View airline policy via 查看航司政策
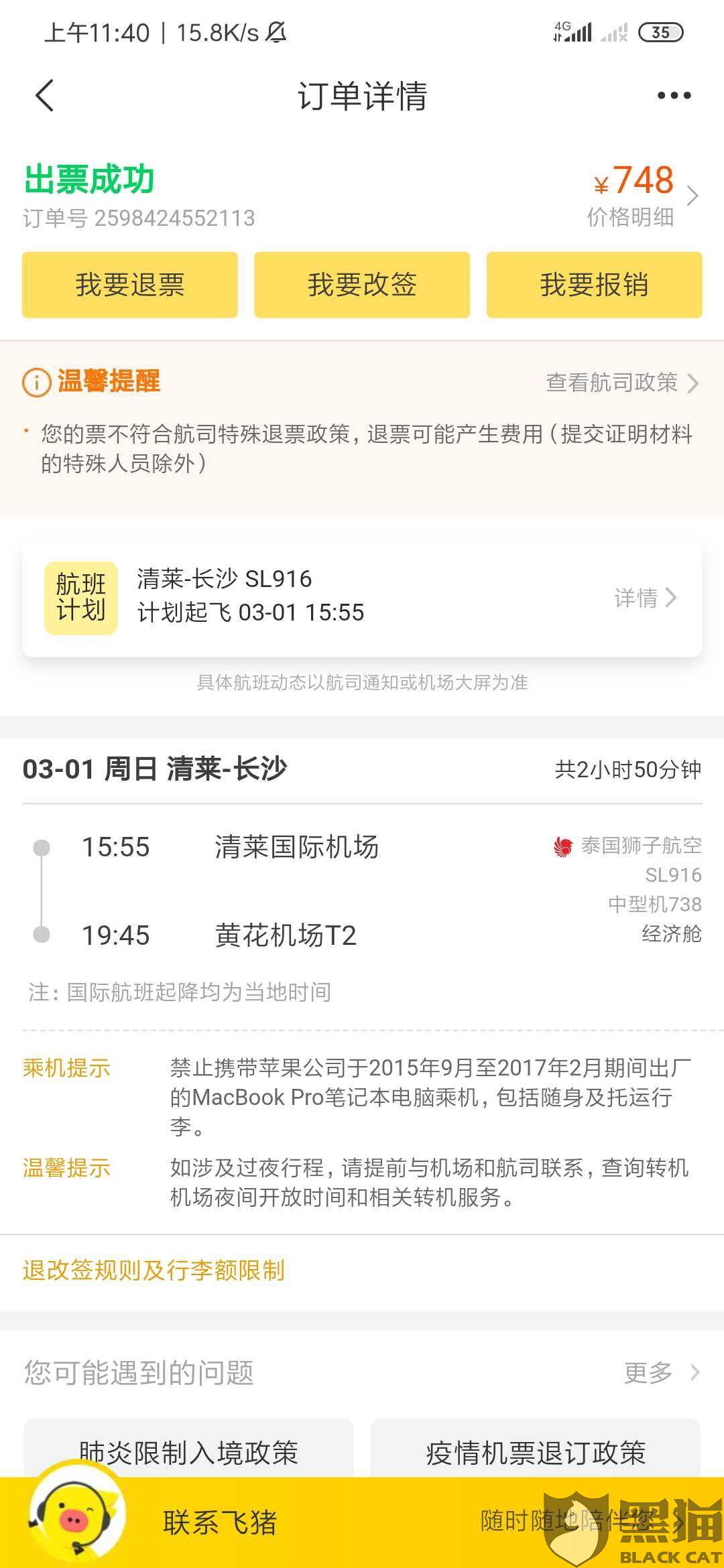Screen dimensions: 724x1568 click(622, 383)
